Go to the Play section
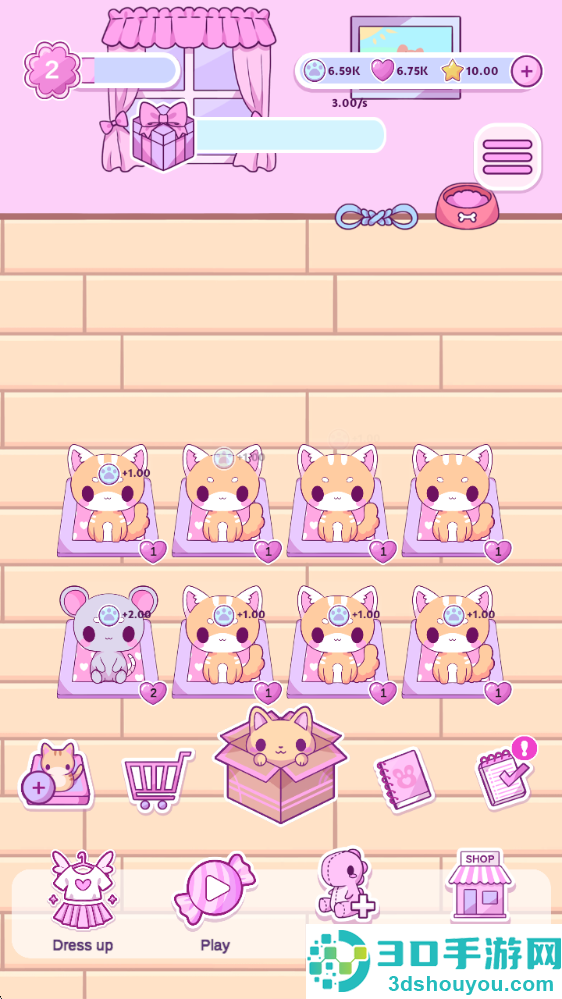This screenshot has width=562, height=999. click(x=215, y=902)
